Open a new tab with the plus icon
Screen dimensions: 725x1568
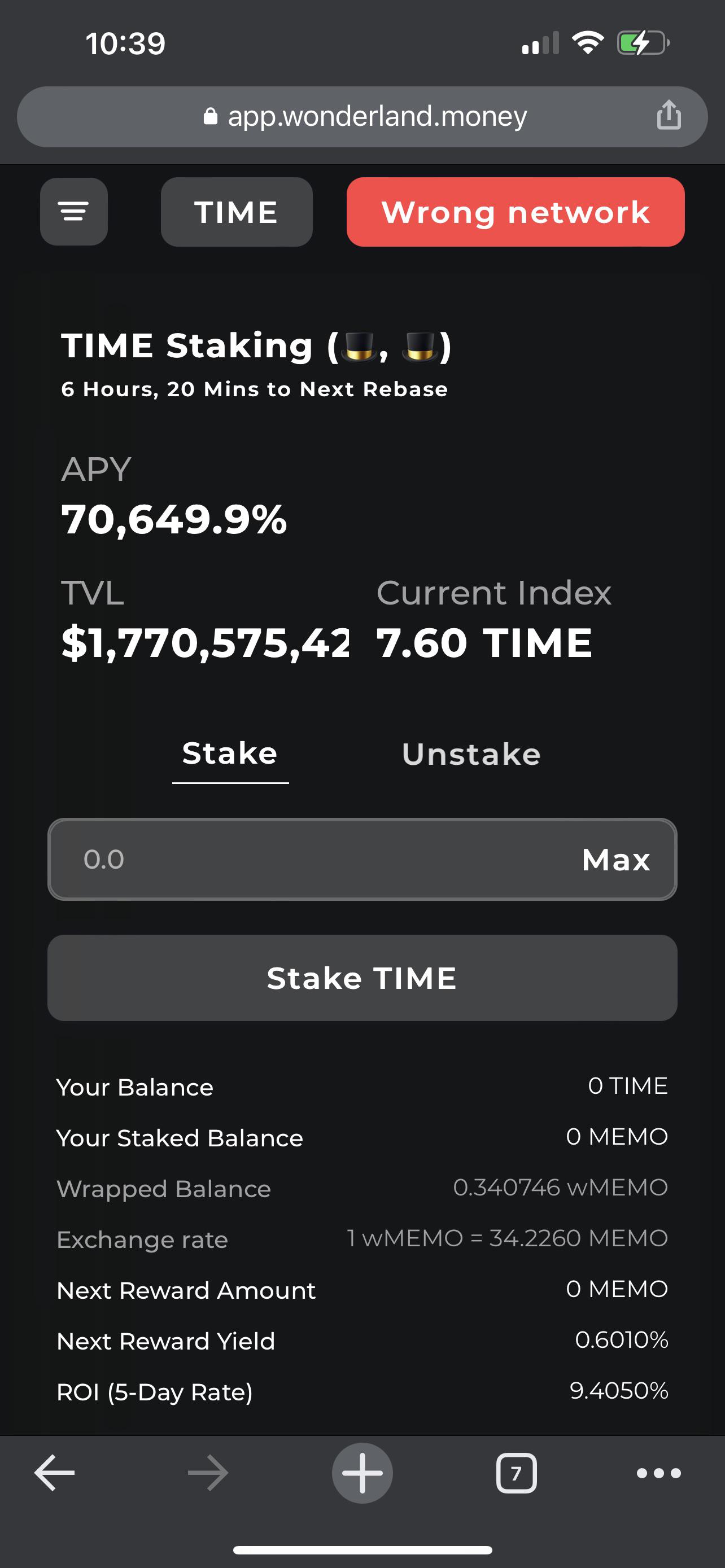click(362, 1474)
